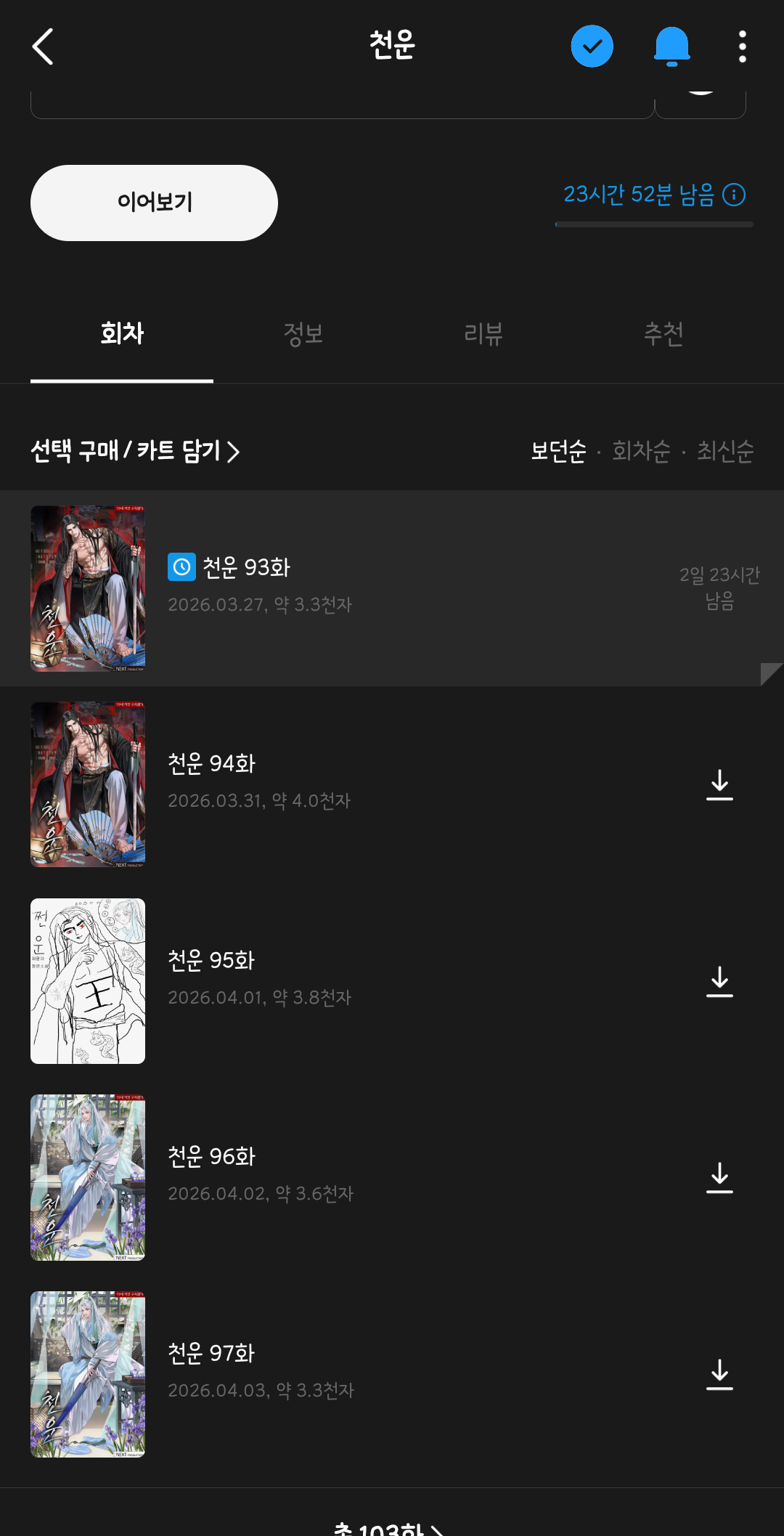Viewport: 784px width, 1536px height.
Task: Switch to the 정보 tab
Action: coord(303,334)
